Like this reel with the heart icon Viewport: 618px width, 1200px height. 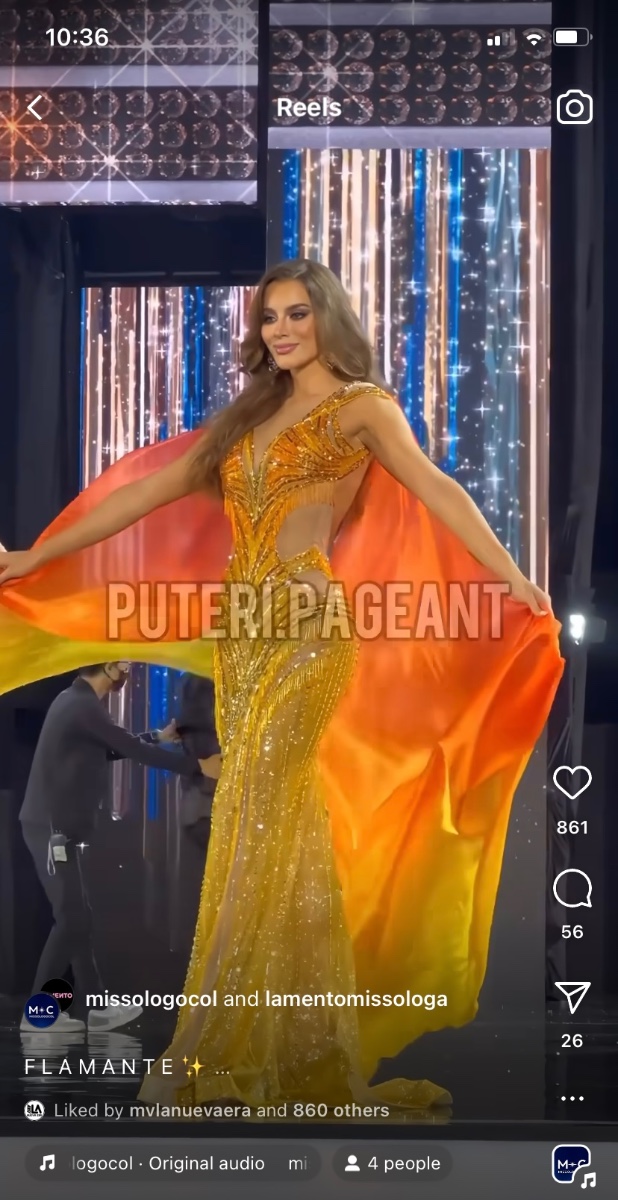(x=572, y=782)
